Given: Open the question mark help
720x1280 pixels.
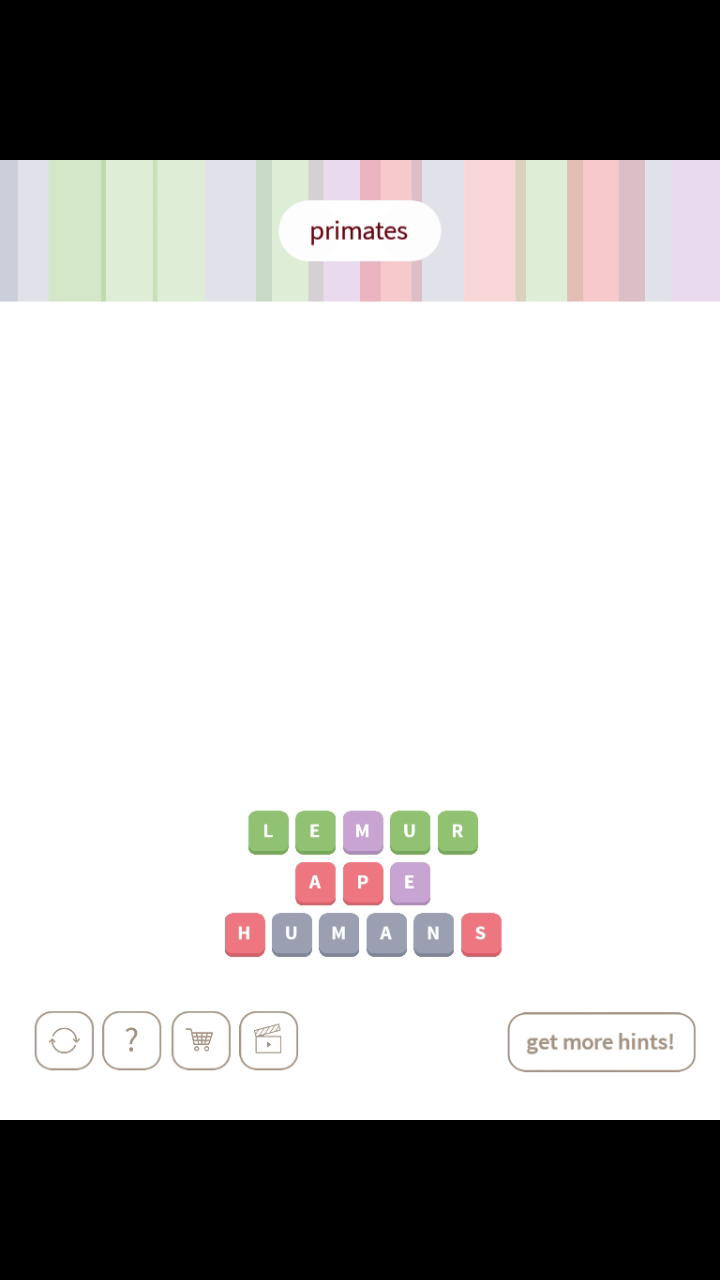Looking at the screenshot, I should click(x=131, y=1041).
